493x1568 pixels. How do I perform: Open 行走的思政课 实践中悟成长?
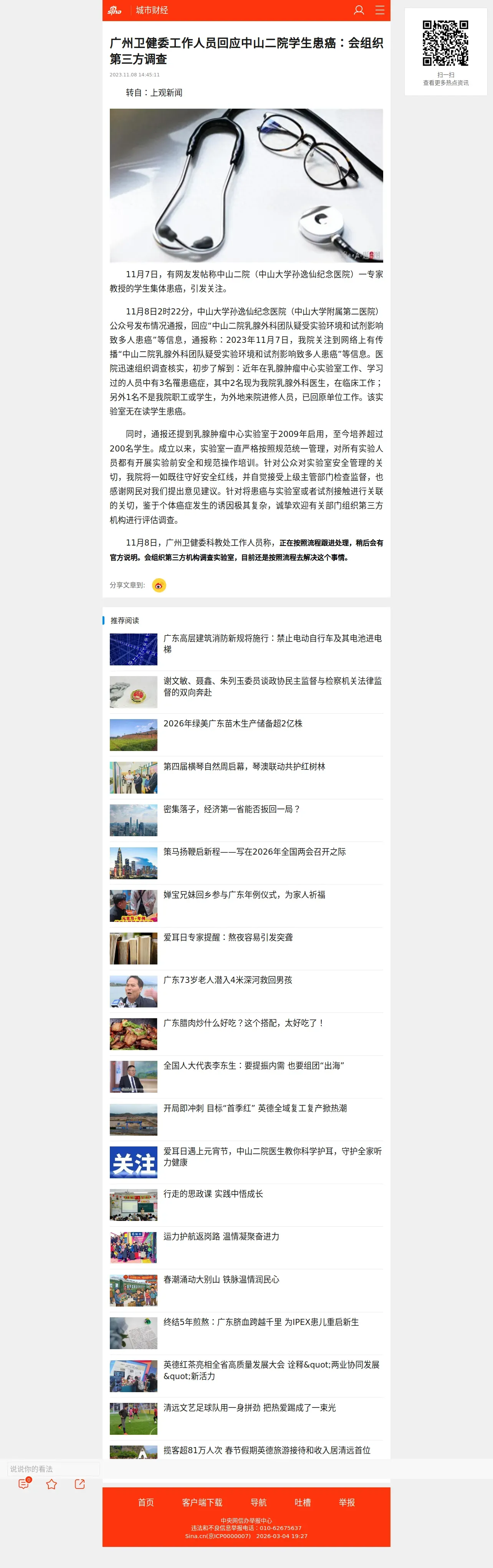(x=246, y=1205)
